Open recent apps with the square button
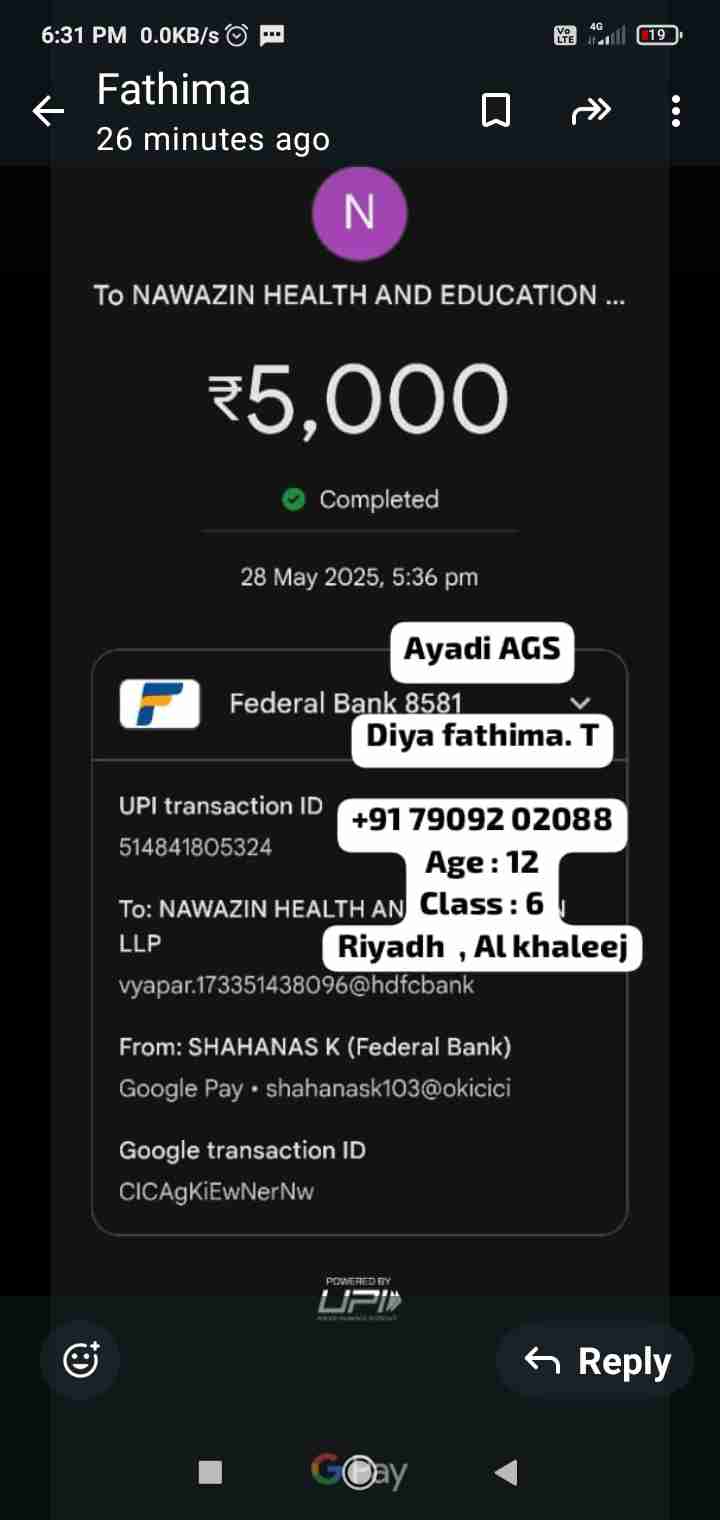The height and width of the screenshot is (1520, 720). click(210, 1472)
